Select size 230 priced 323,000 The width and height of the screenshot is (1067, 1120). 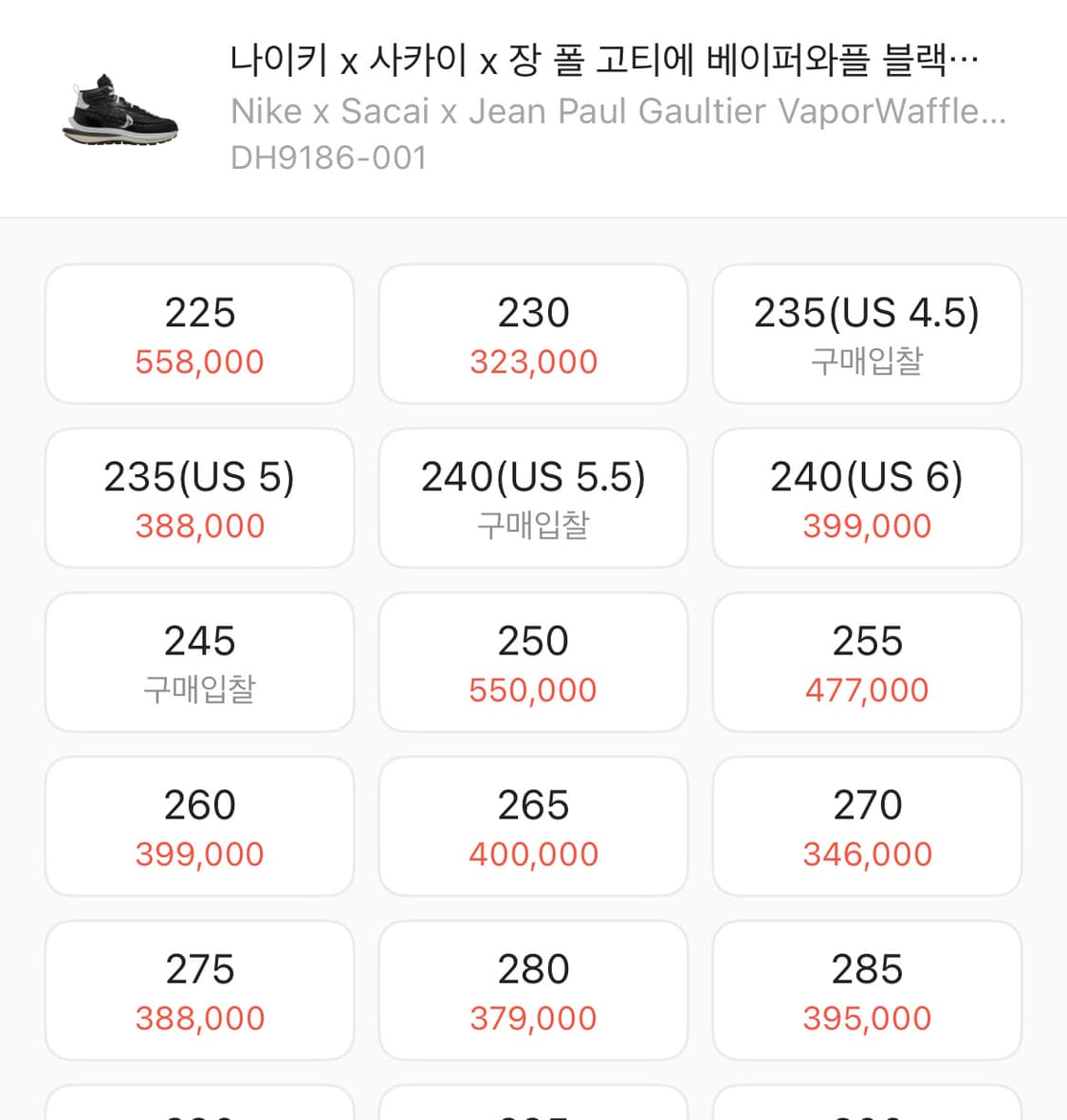[x=533, y=334]
